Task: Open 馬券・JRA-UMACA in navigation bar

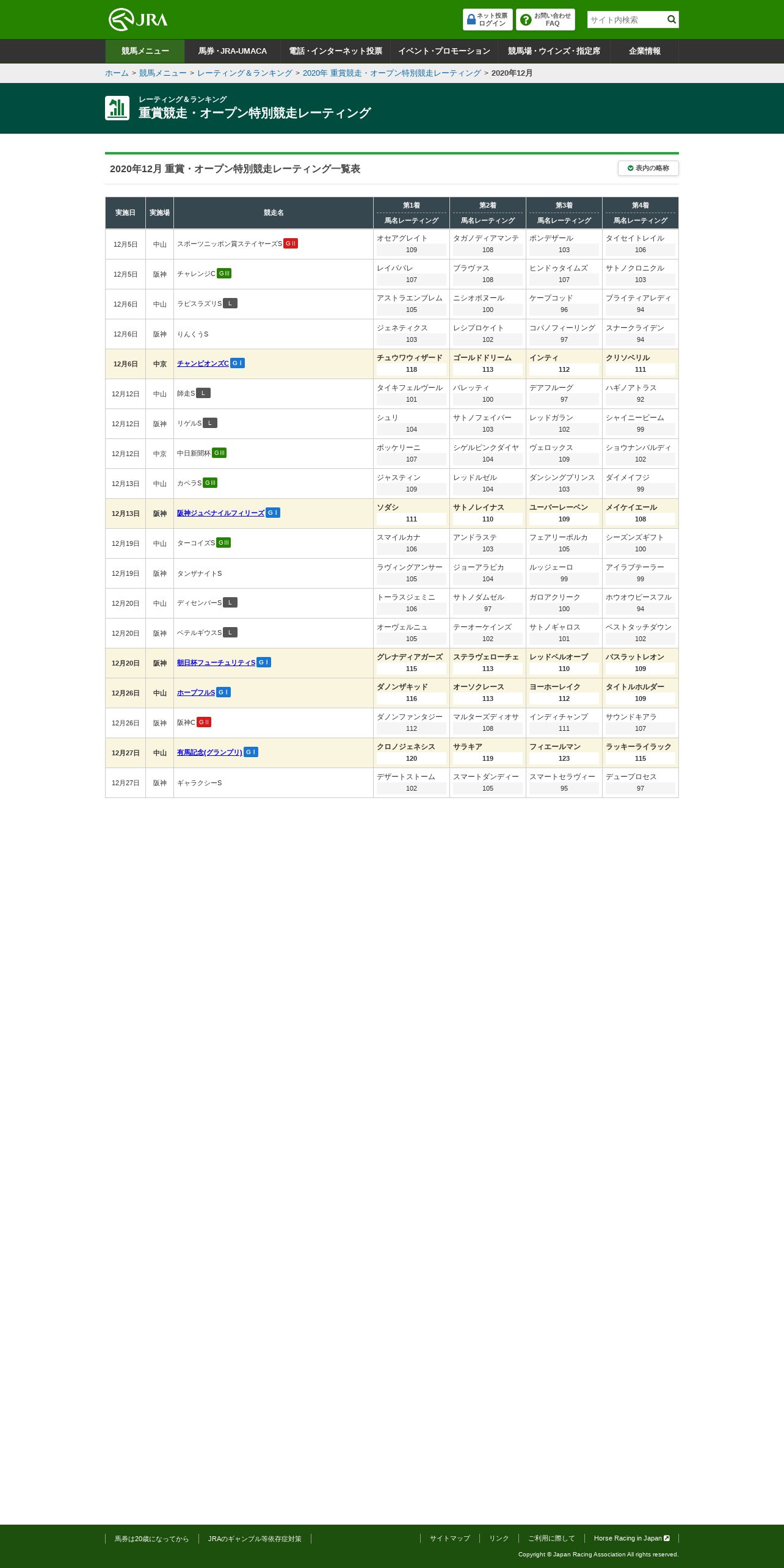Action: (232, 51)
